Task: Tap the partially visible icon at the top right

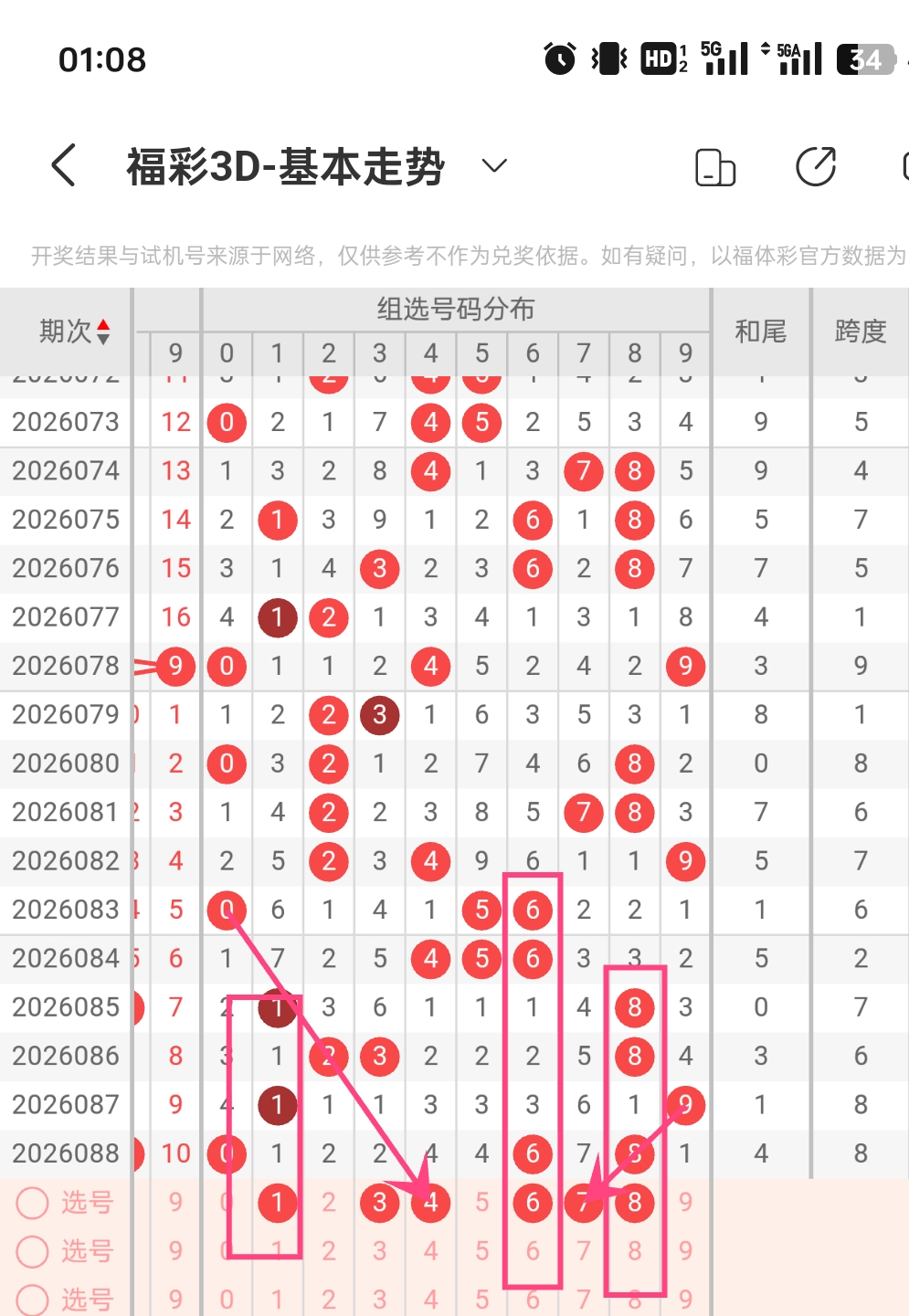Action: tap(903, 166)
